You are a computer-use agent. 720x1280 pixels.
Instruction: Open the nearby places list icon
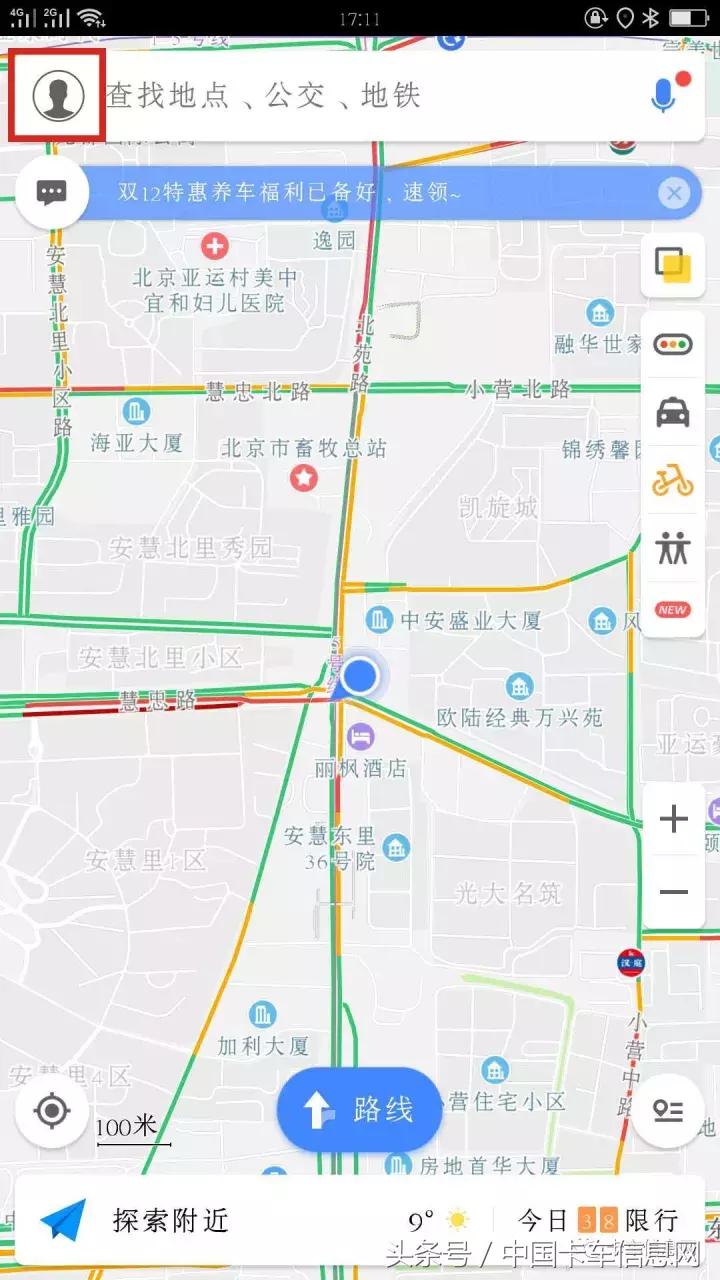668,1109
